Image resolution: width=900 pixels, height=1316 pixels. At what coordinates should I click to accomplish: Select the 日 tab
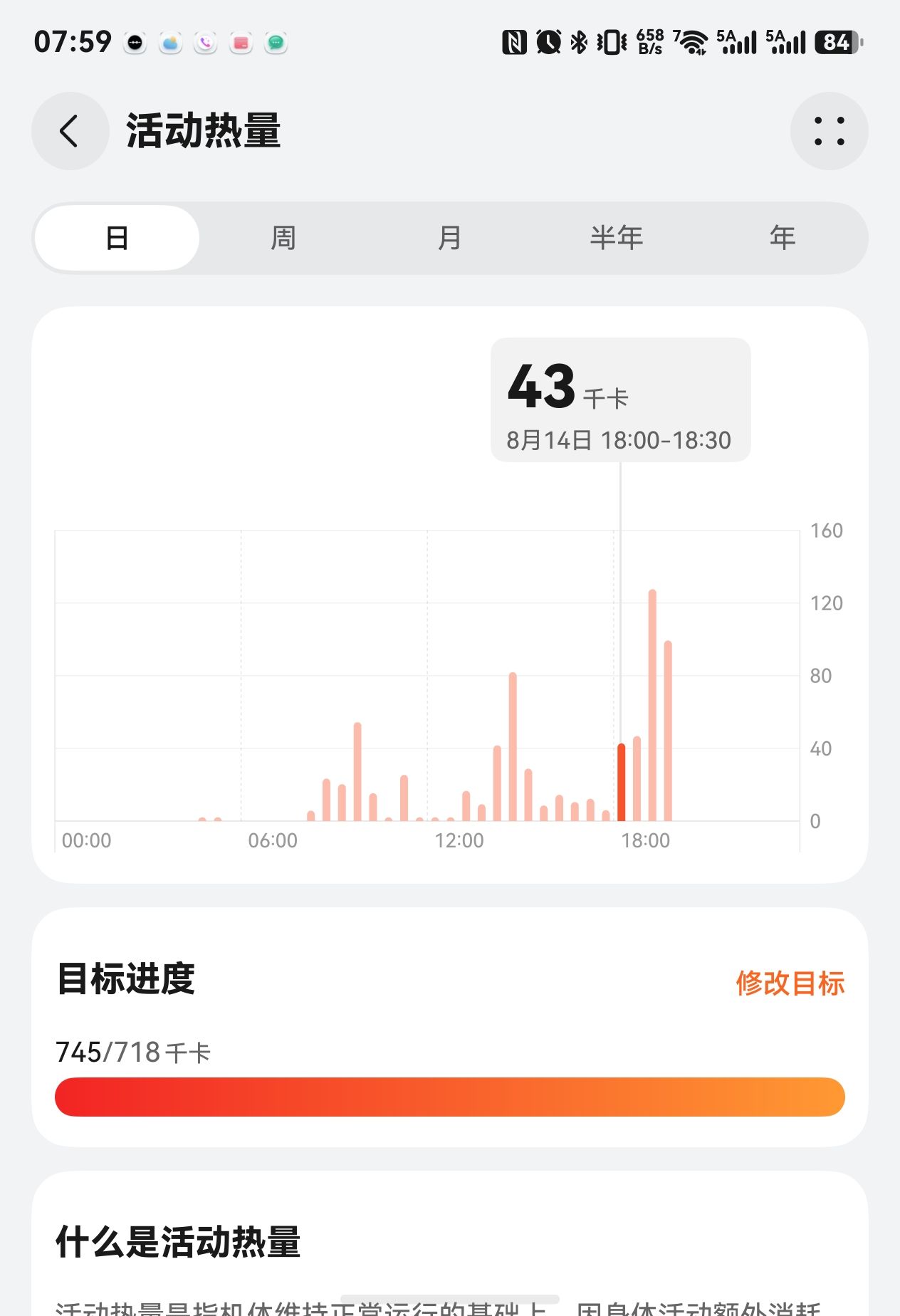tap(117, 238)
